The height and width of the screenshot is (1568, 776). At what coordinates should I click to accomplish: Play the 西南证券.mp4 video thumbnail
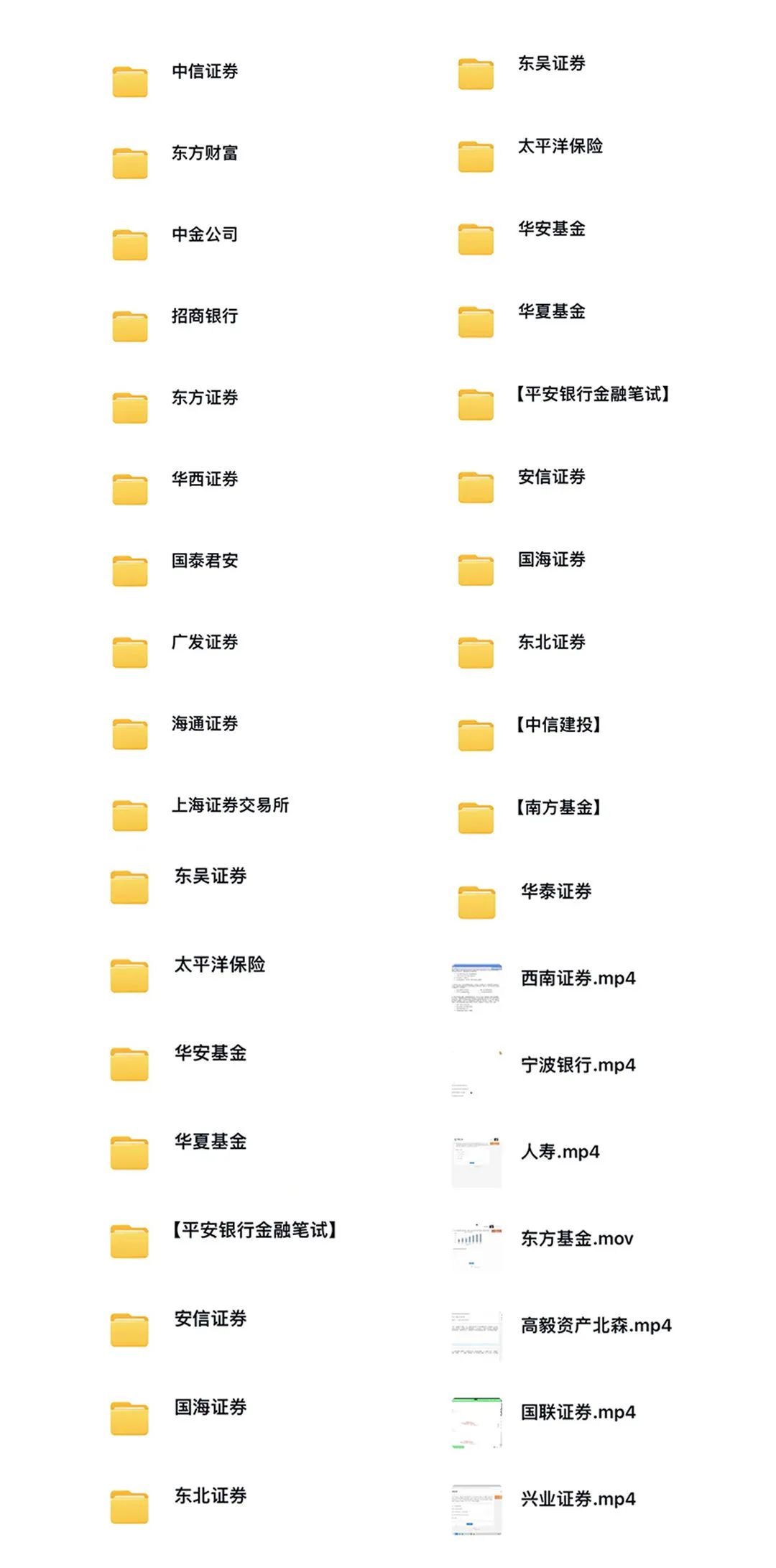476,978
